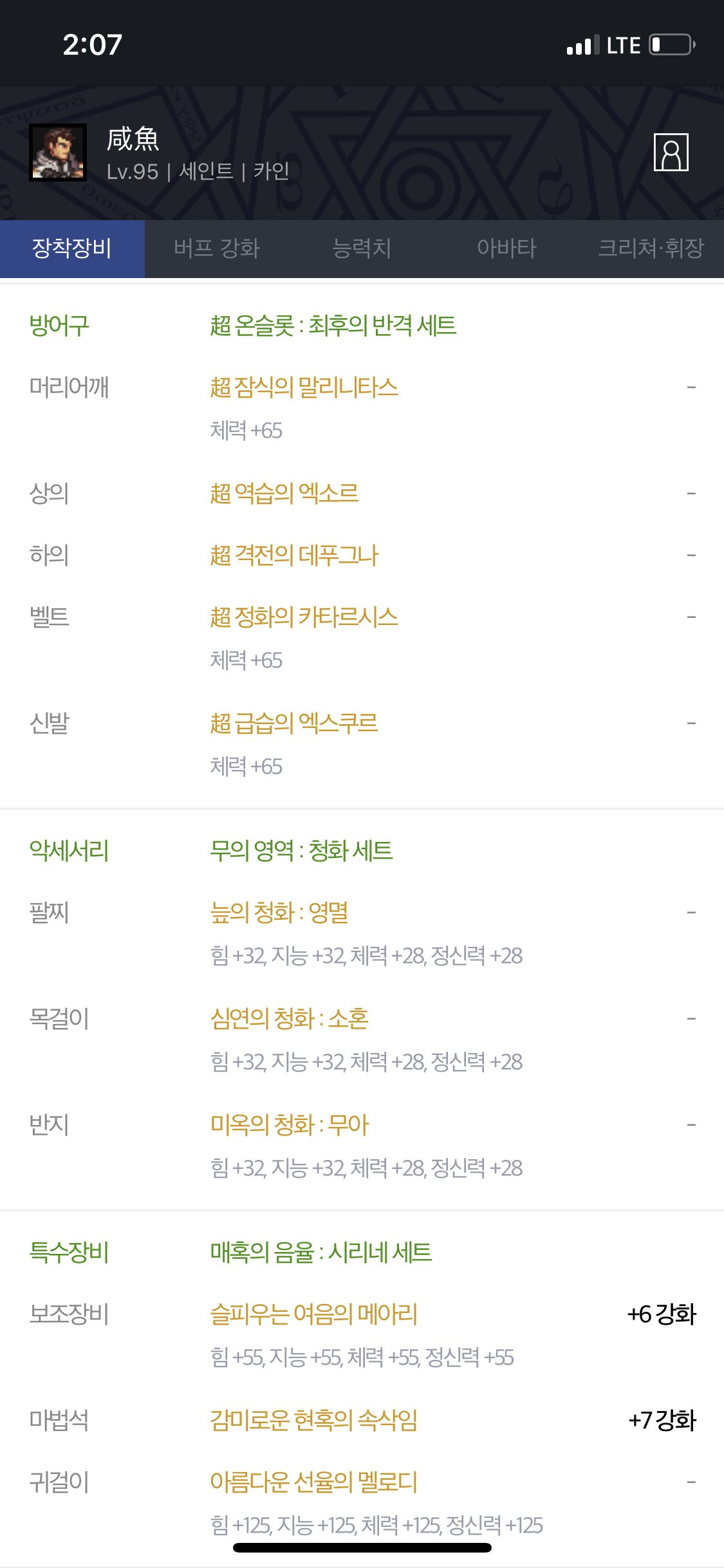The height and width of the screenshot is (1568, 724).
Task: Open earring 아름다운 선율의 멜로디
Action: pos(314,1482)
